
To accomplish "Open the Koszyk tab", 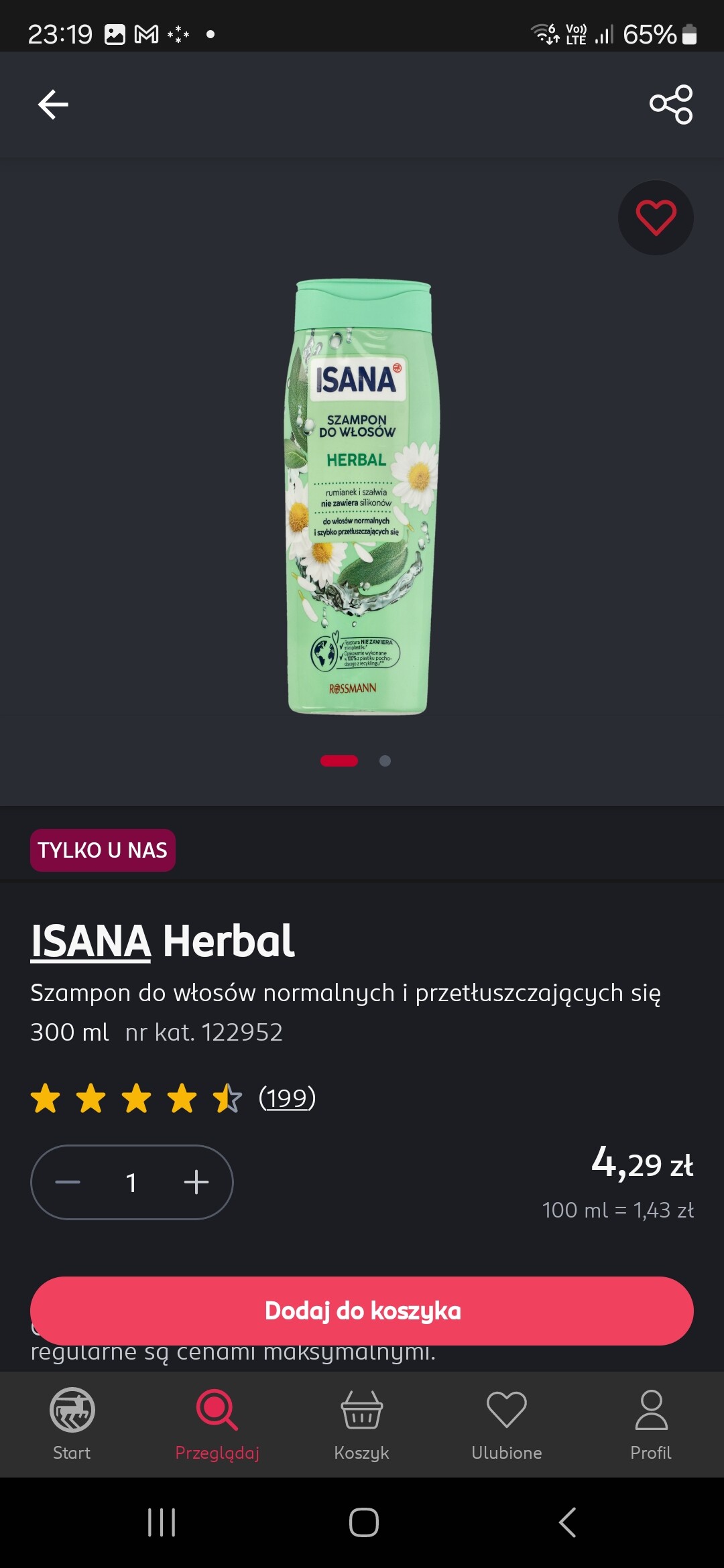I will [361, 1423].
